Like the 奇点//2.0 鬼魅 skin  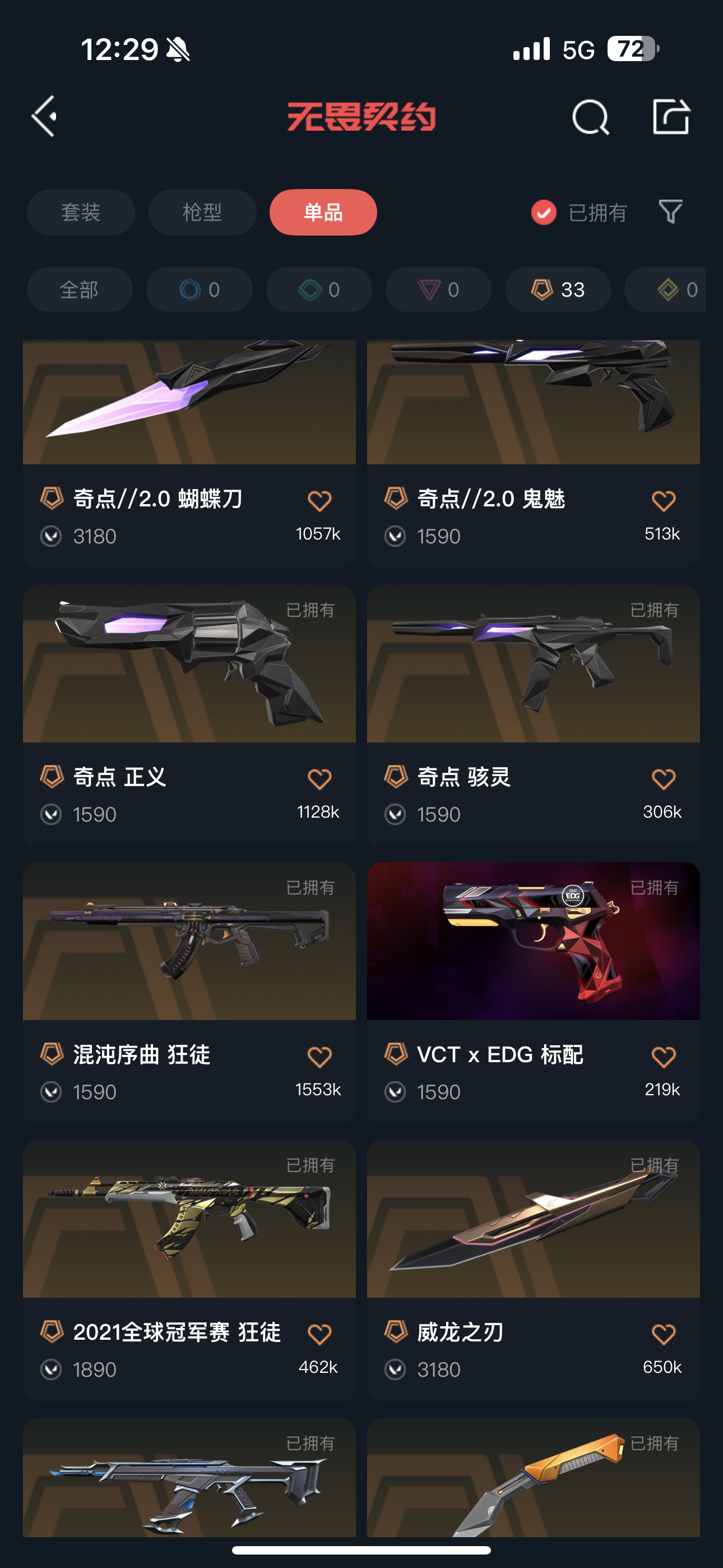click(x=662, y=501)
